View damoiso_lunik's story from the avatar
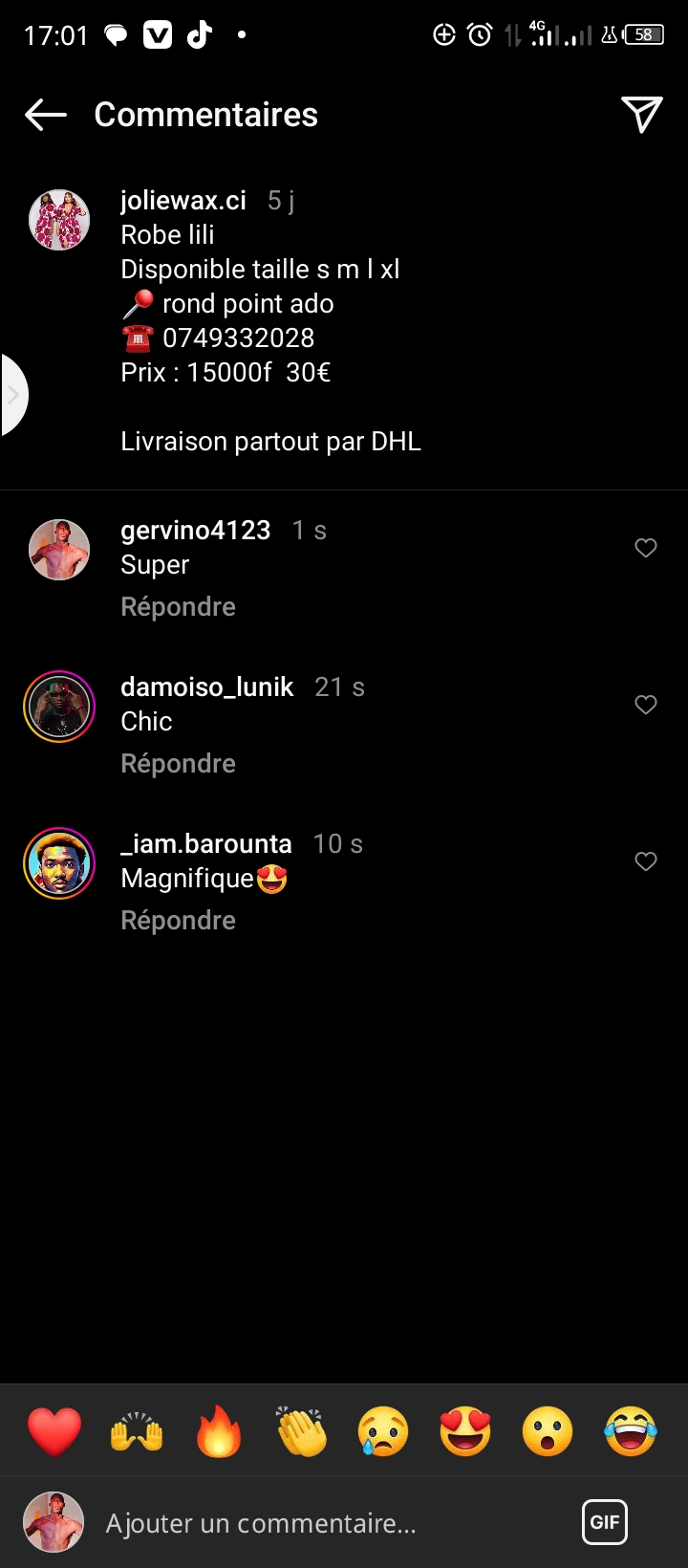The height and width of the screenshot is (1568, 688). pos(59,707)
